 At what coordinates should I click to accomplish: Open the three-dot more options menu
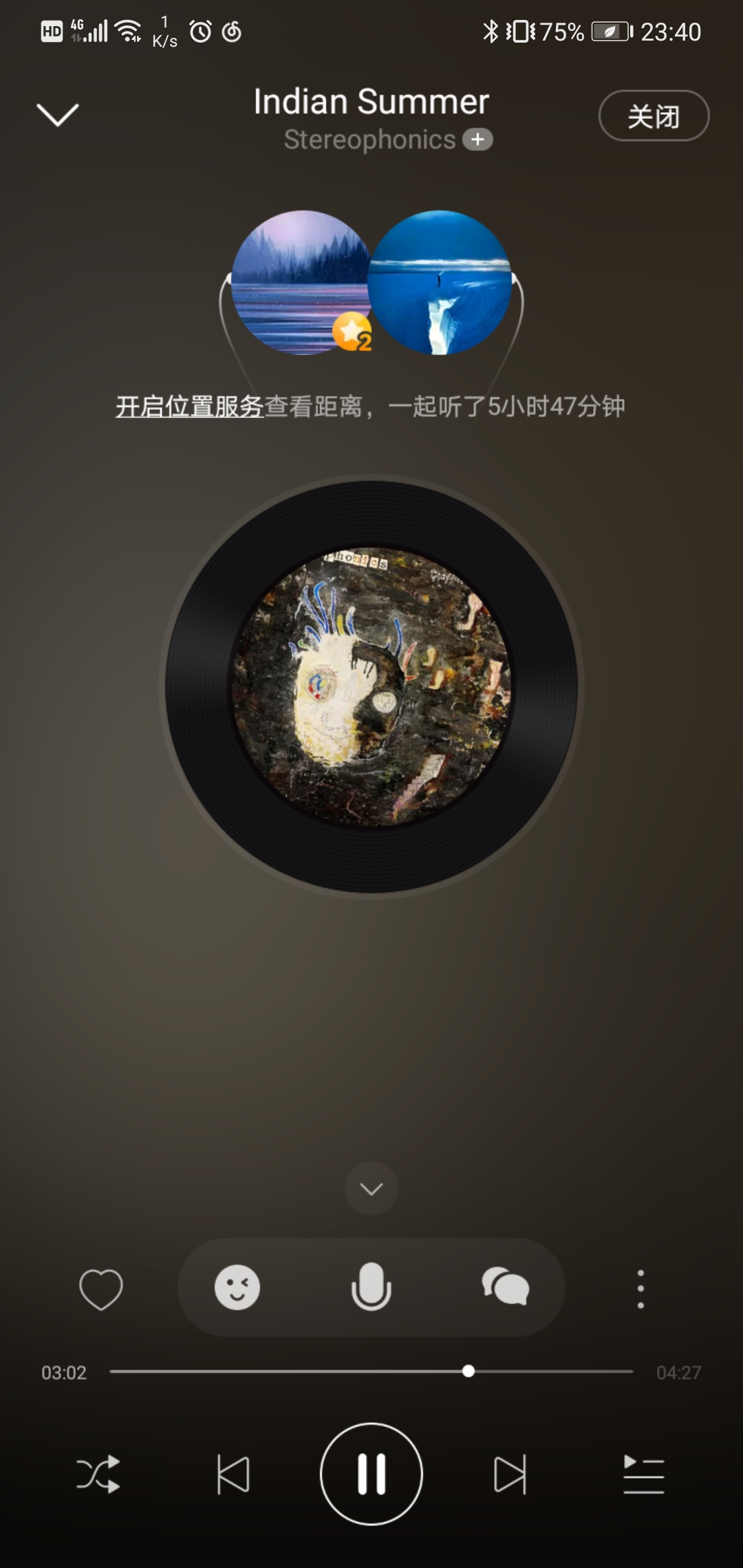click(640, 1289)
